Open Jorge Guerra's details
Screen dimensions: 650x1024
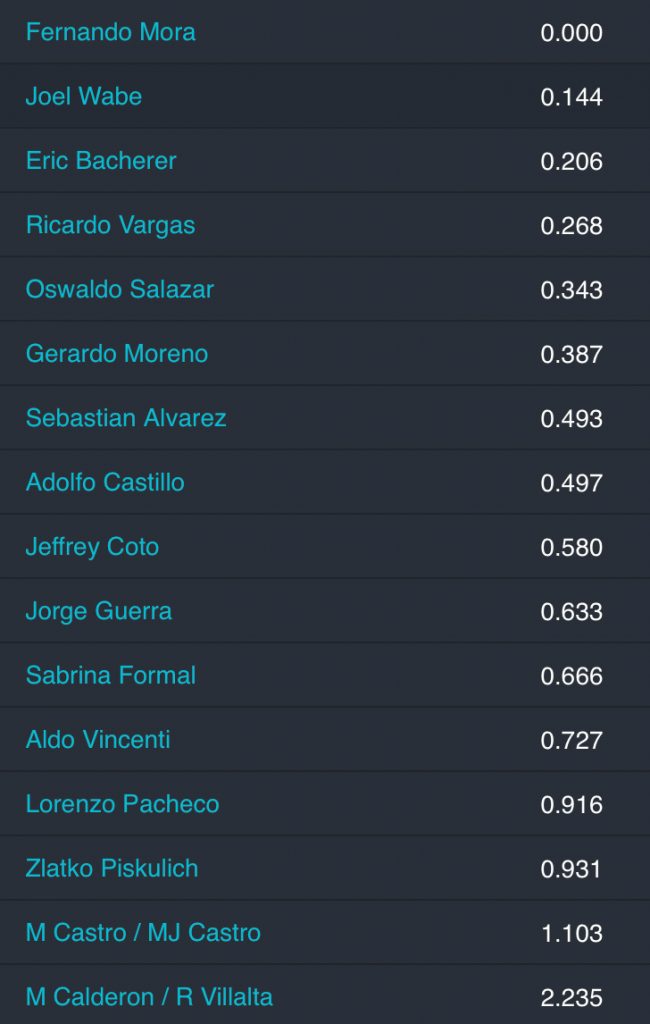[99, 611]
